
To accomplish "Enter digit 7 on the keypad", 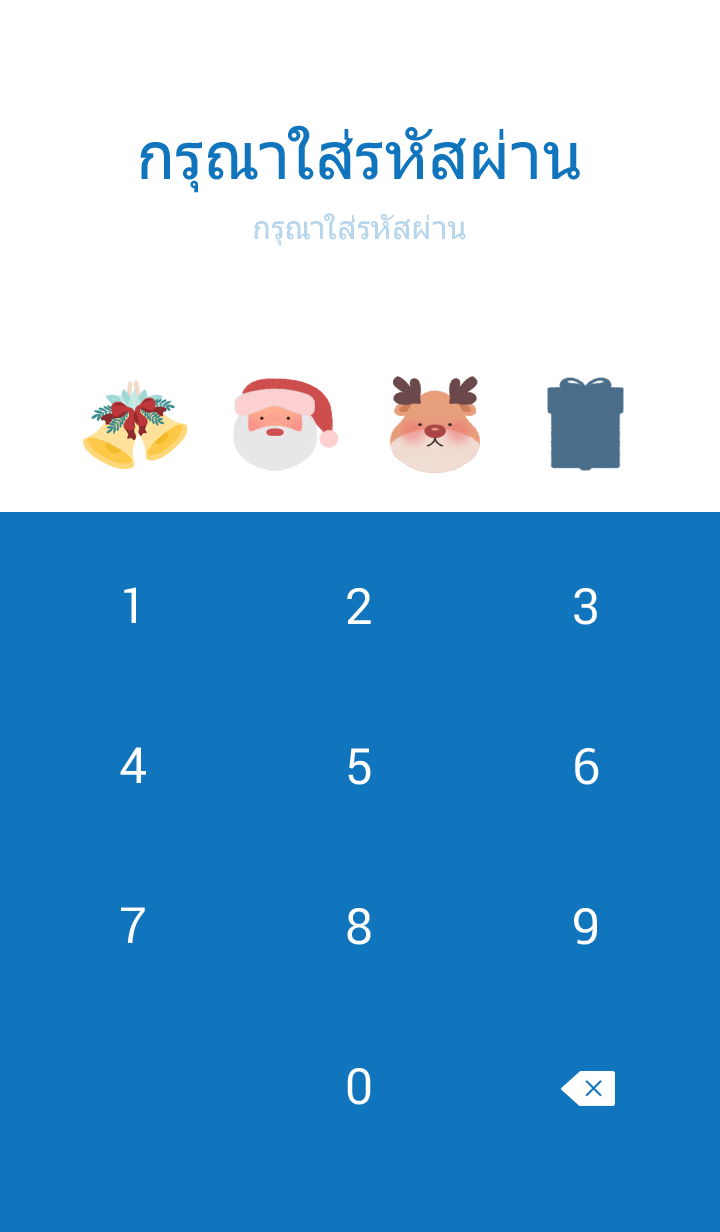I will (132, 927).
